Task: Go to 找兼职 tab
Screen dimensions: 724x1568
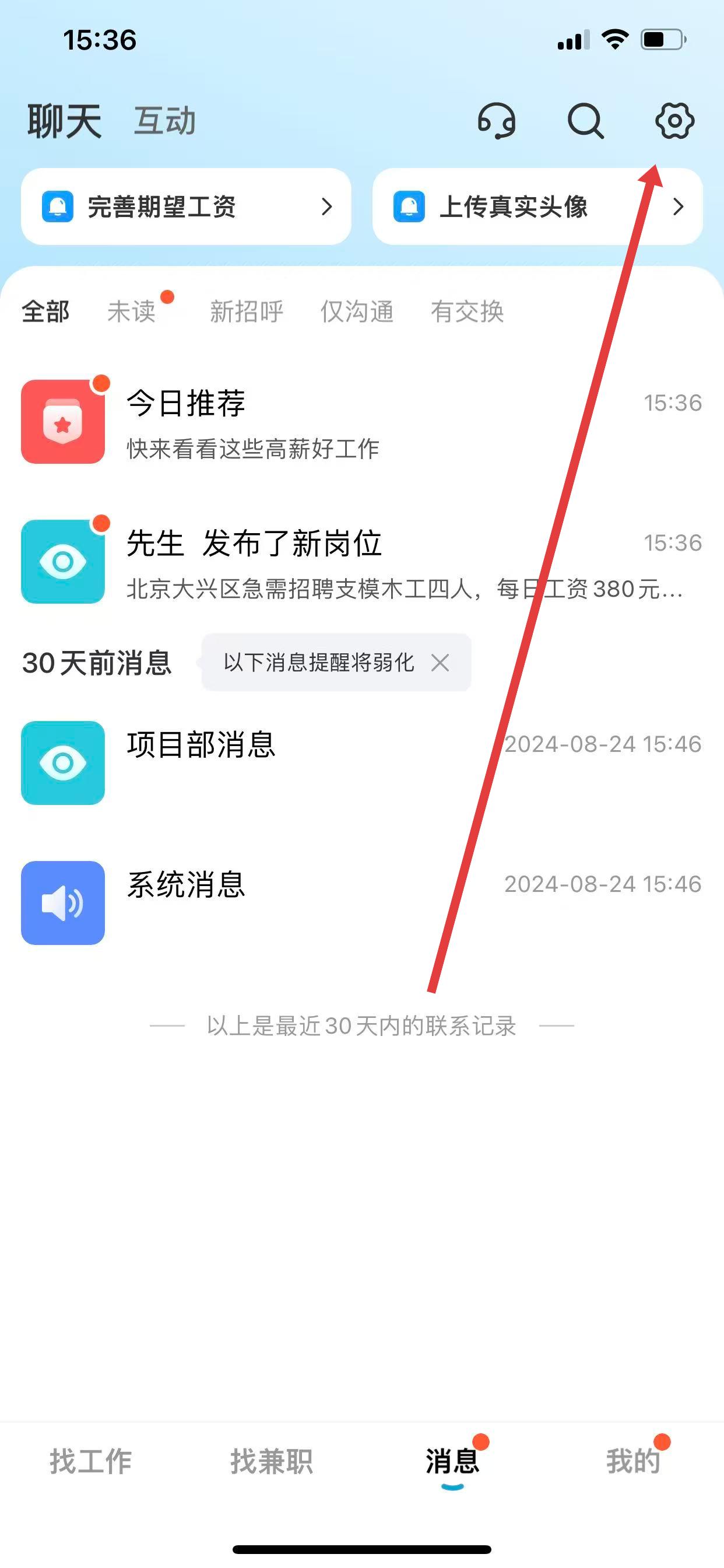Action: click(x=271, y=1461)
